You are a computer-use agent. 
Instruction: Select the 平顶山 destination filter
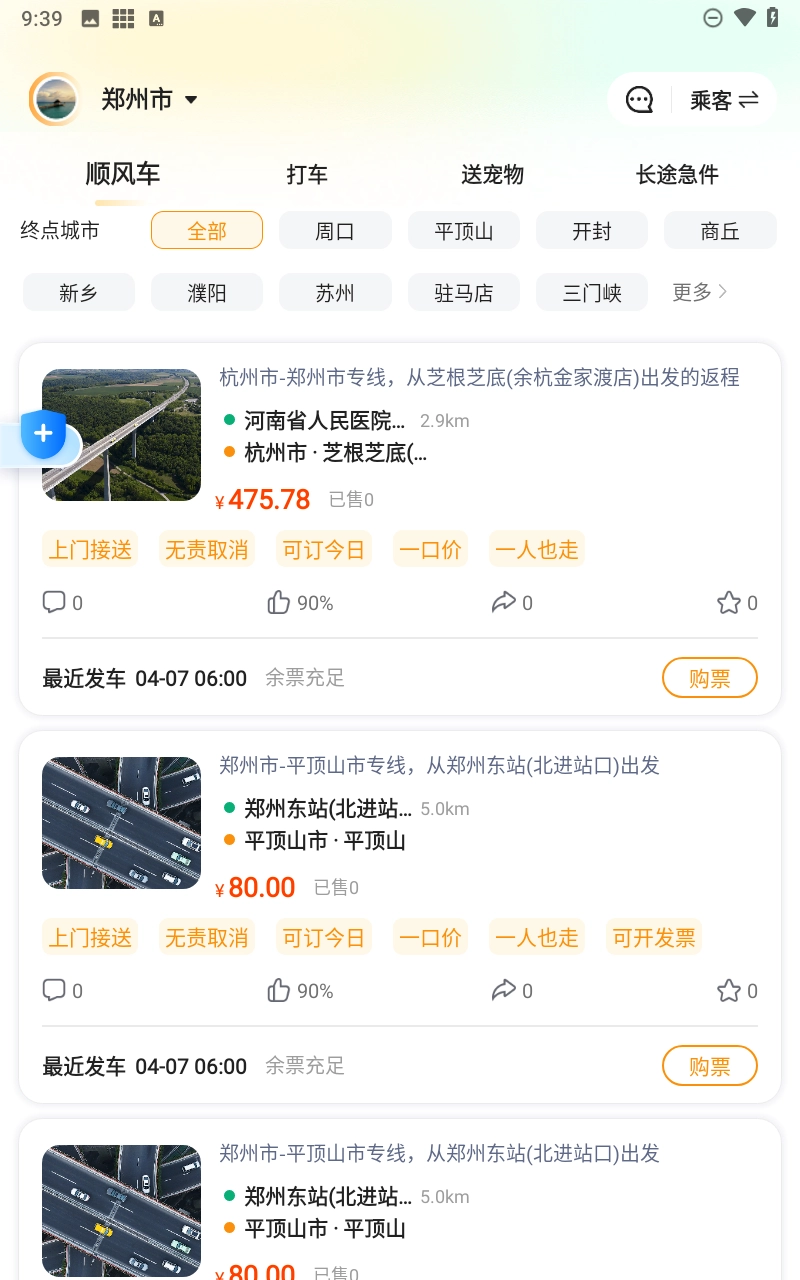[x=464, y=230]
